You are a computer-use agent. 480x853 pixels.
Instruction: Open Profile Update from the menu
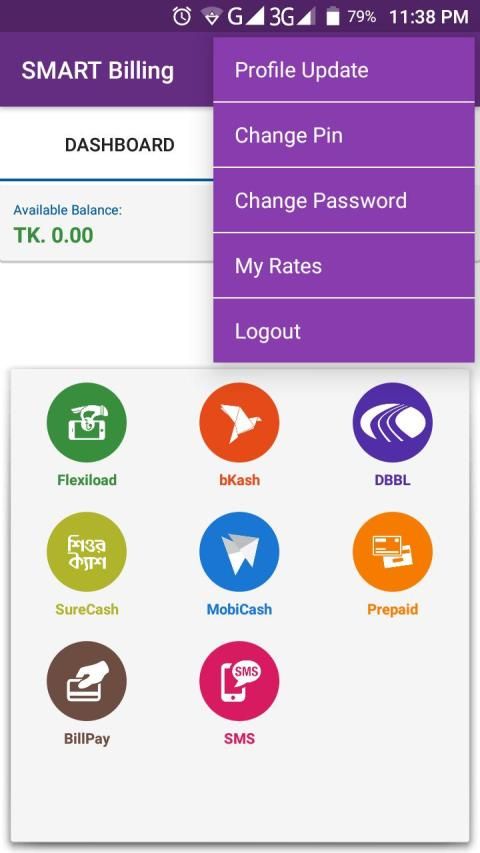tap(343, 70)
